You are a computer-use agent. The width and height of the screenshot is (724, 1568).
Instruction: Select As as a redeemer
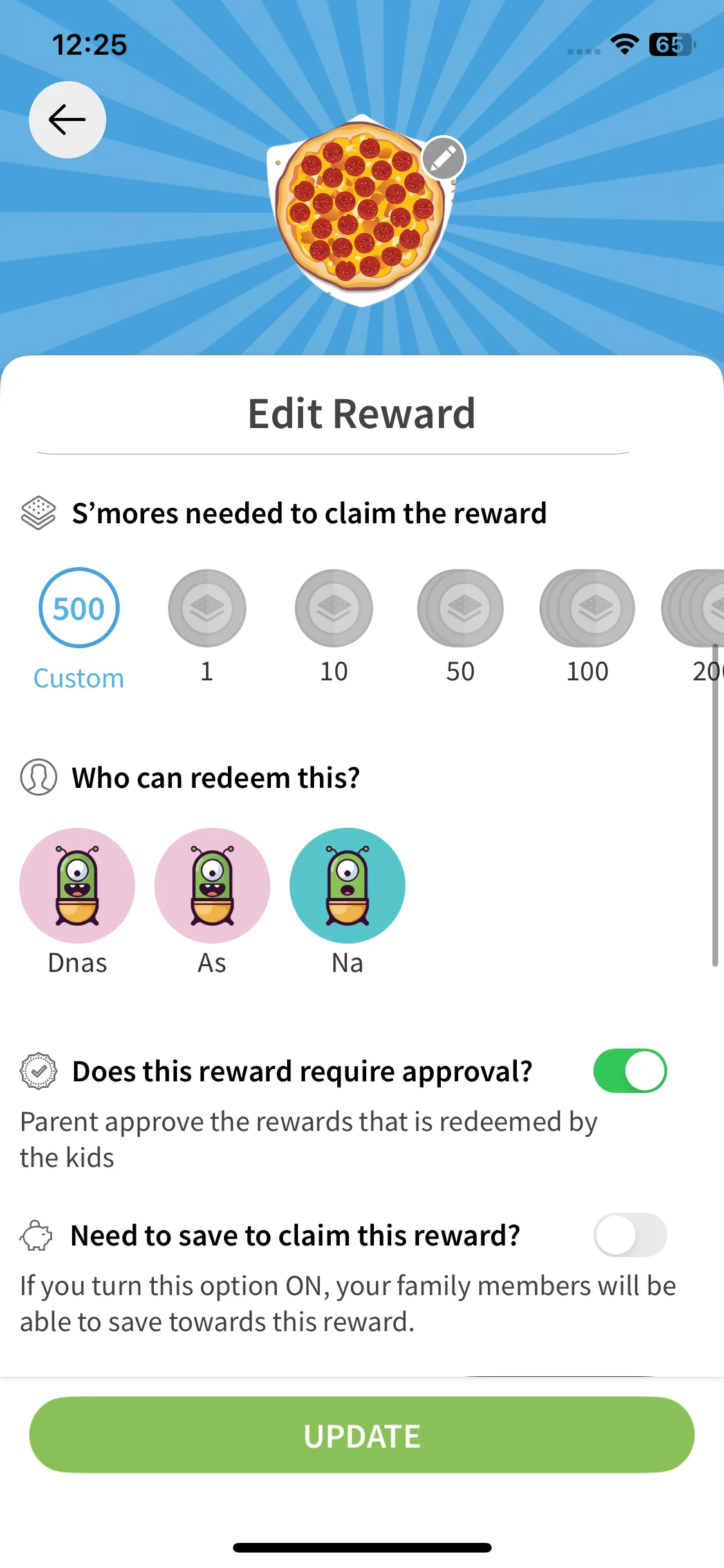[x=212, y=886]
